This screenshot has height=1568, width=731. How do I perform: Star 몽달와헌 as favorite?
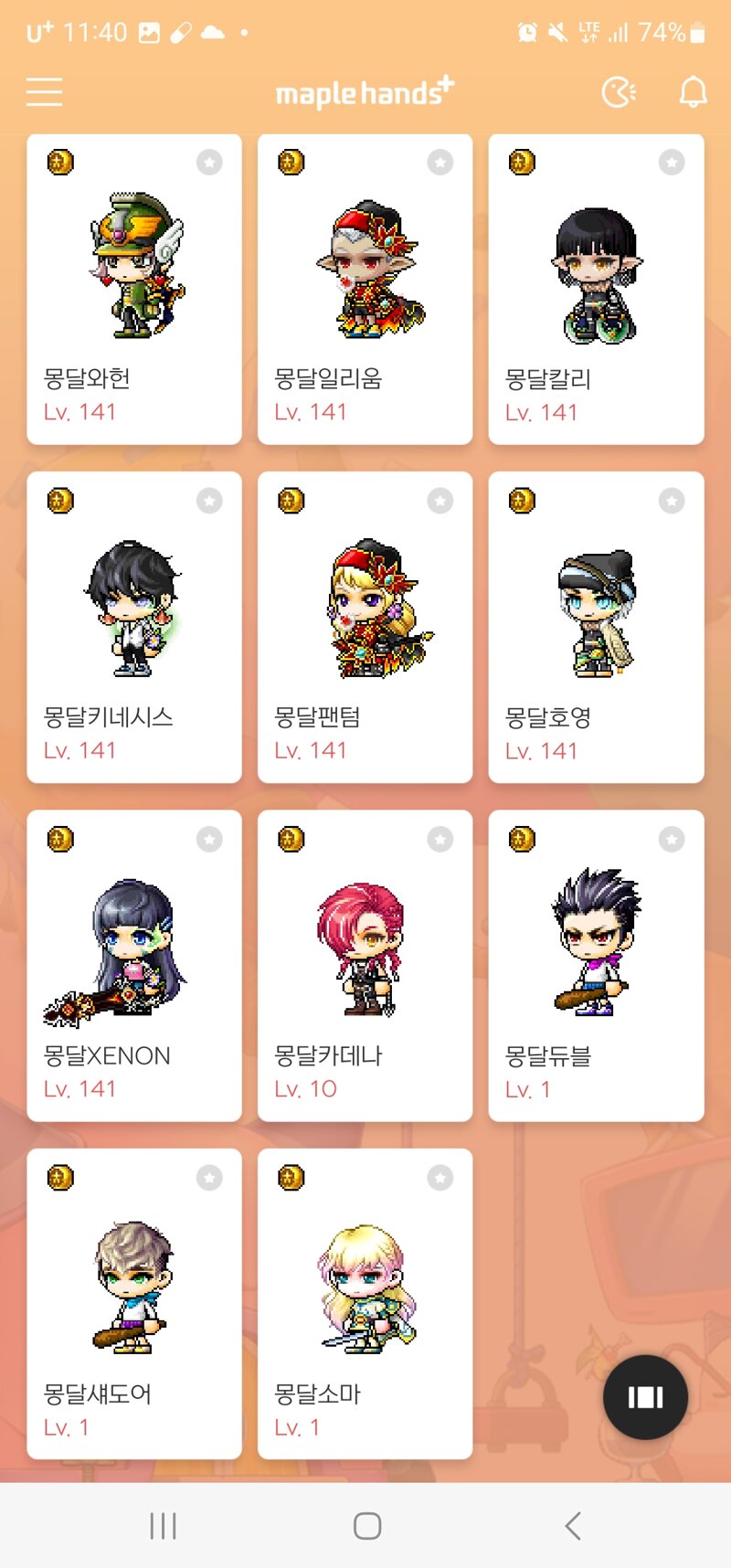point(209,163)
